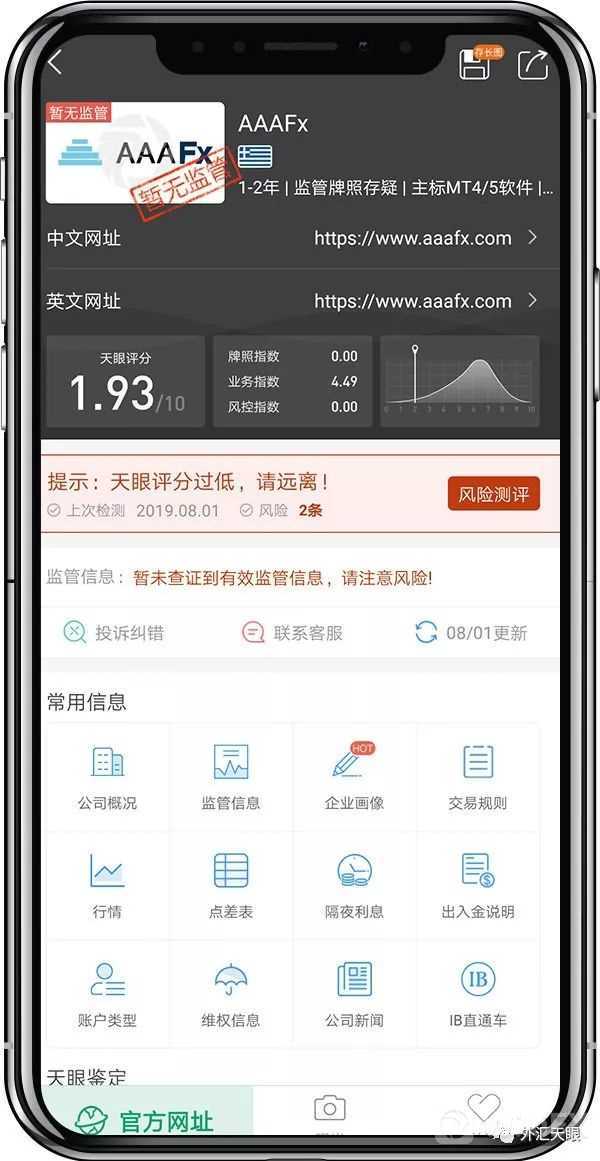The height and width of the screenshot is (1161, 600).
Task: Go back using the top-left arrow
Action: (55, 63)
